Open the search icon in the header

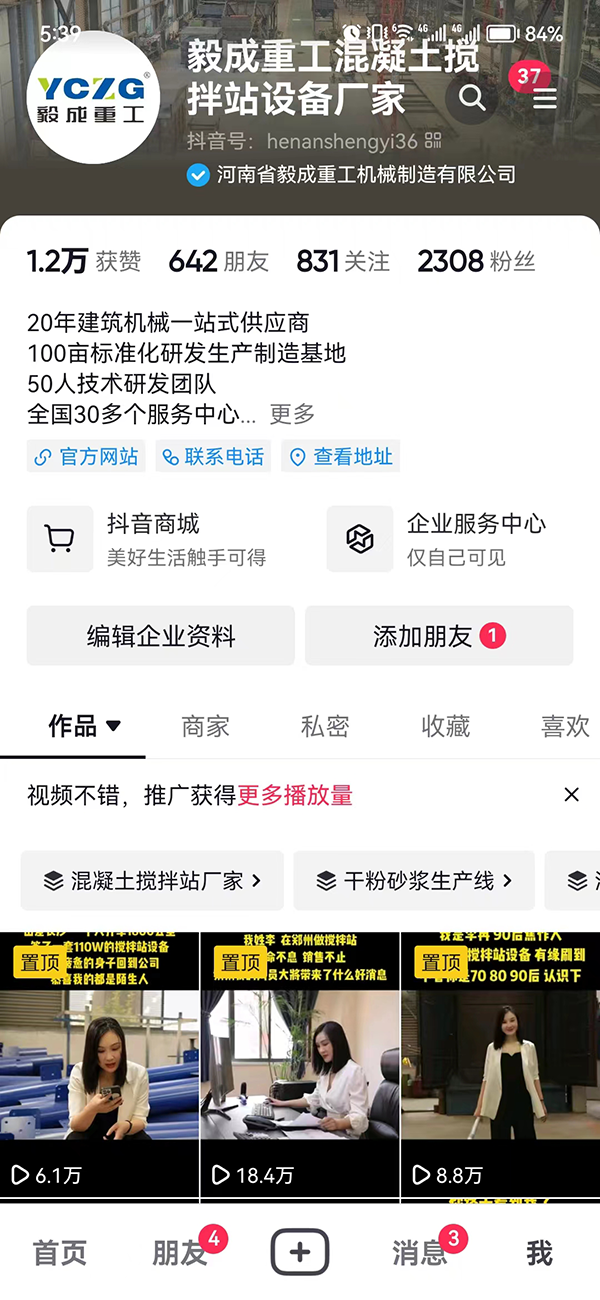(472, 98)
